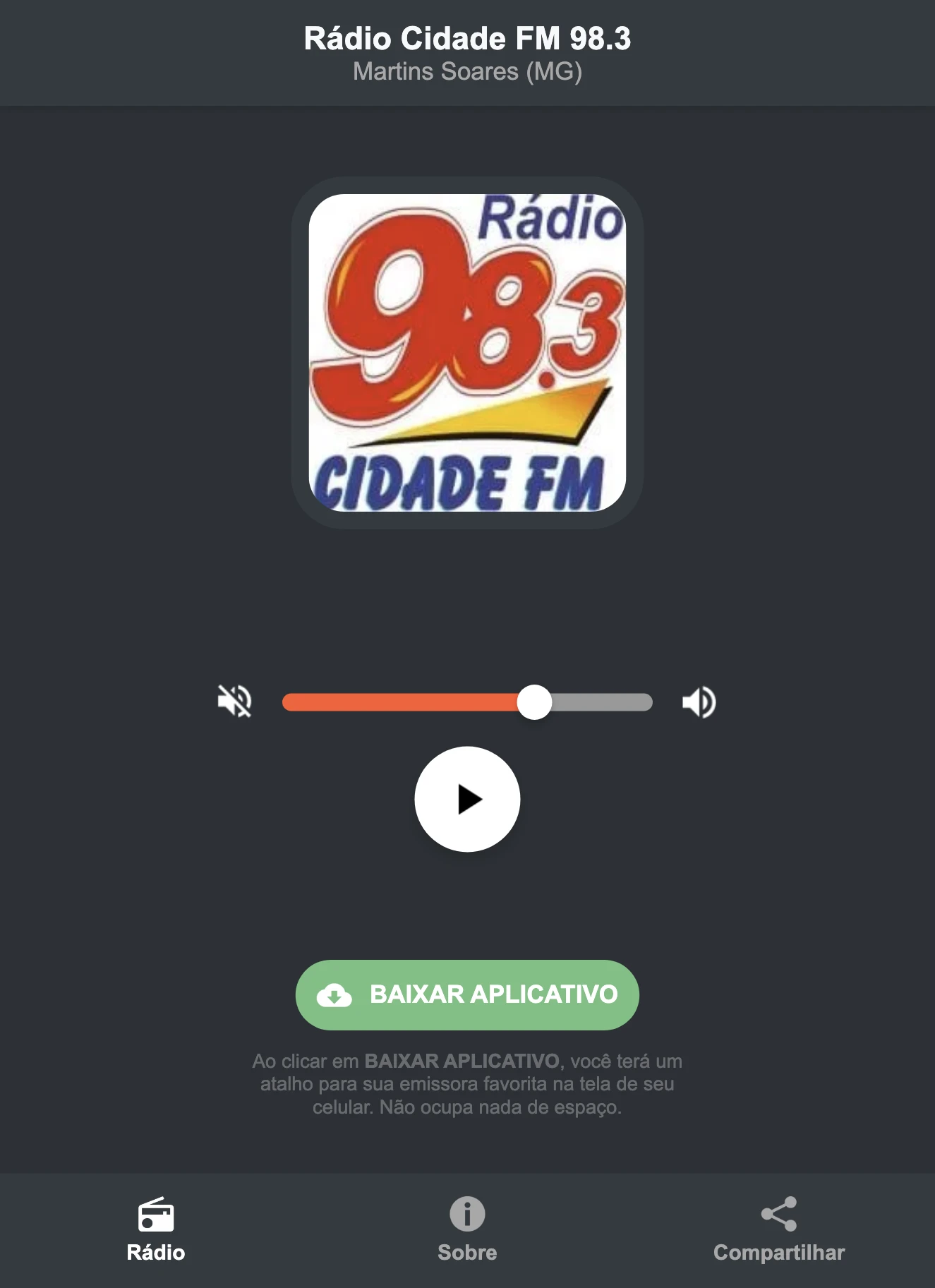Click the station title Rádio Cidade FM 98.3

coord(467,39)
